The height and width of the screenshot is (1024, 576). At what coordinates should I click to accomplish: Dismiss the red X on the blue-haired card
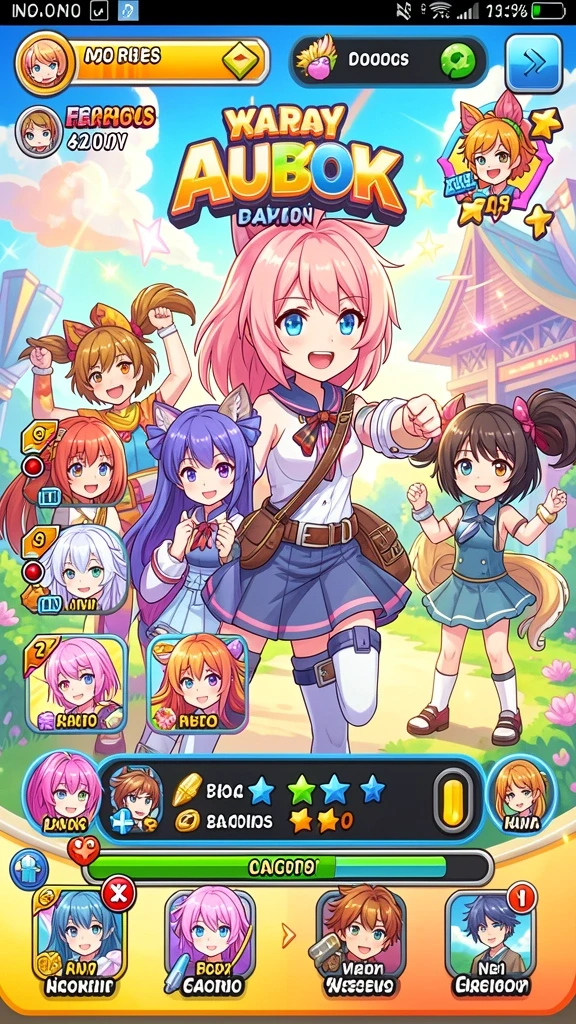(x=118, y=895)
